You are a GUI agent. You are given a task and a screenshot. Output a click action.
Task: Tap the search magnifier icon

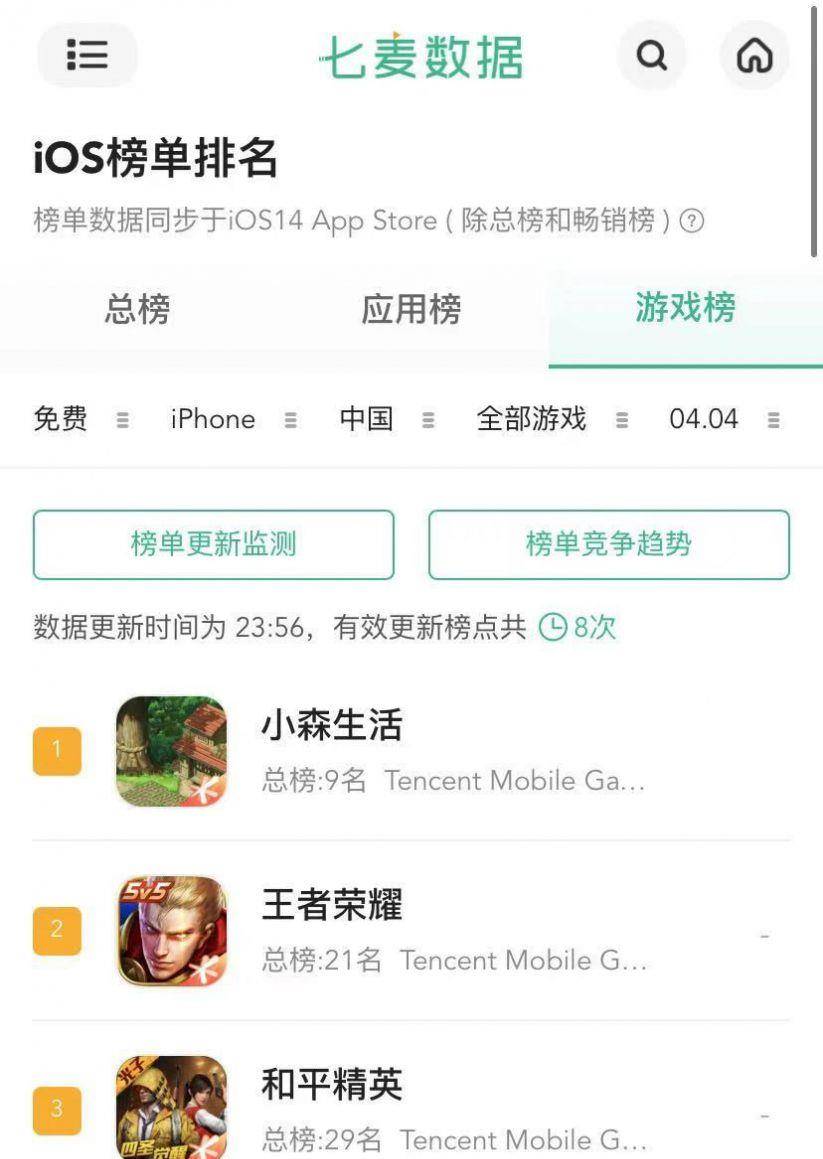[652, 56]
